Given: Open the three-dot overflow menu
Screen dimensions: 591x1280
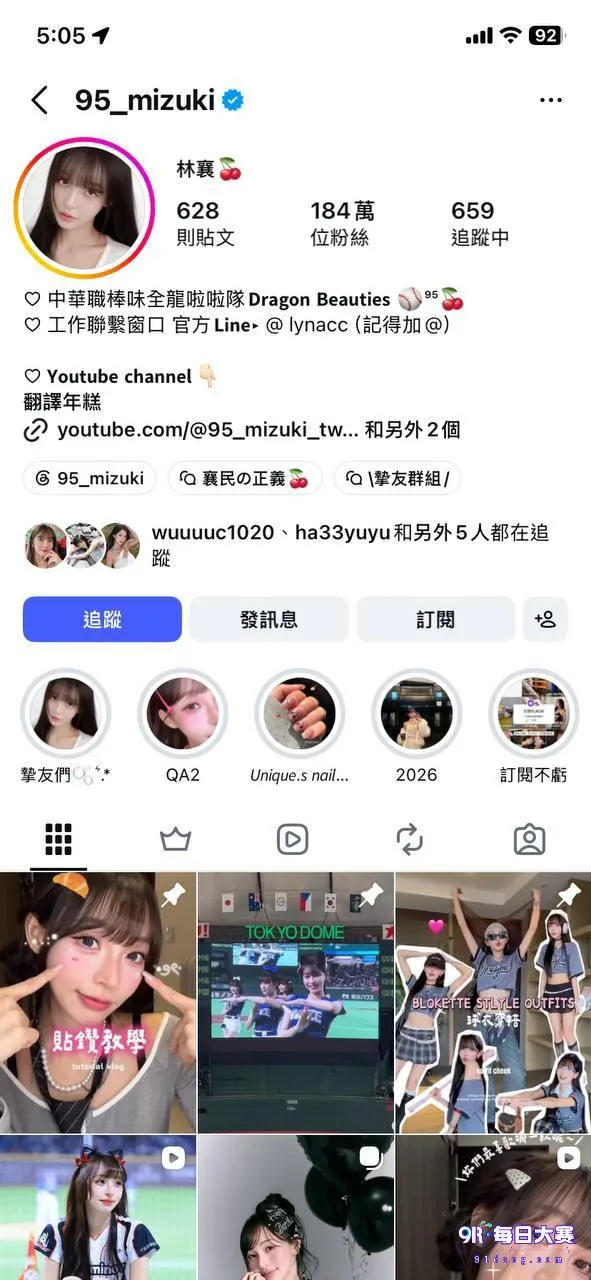Looking at the screenshot, I should [551, 100].
